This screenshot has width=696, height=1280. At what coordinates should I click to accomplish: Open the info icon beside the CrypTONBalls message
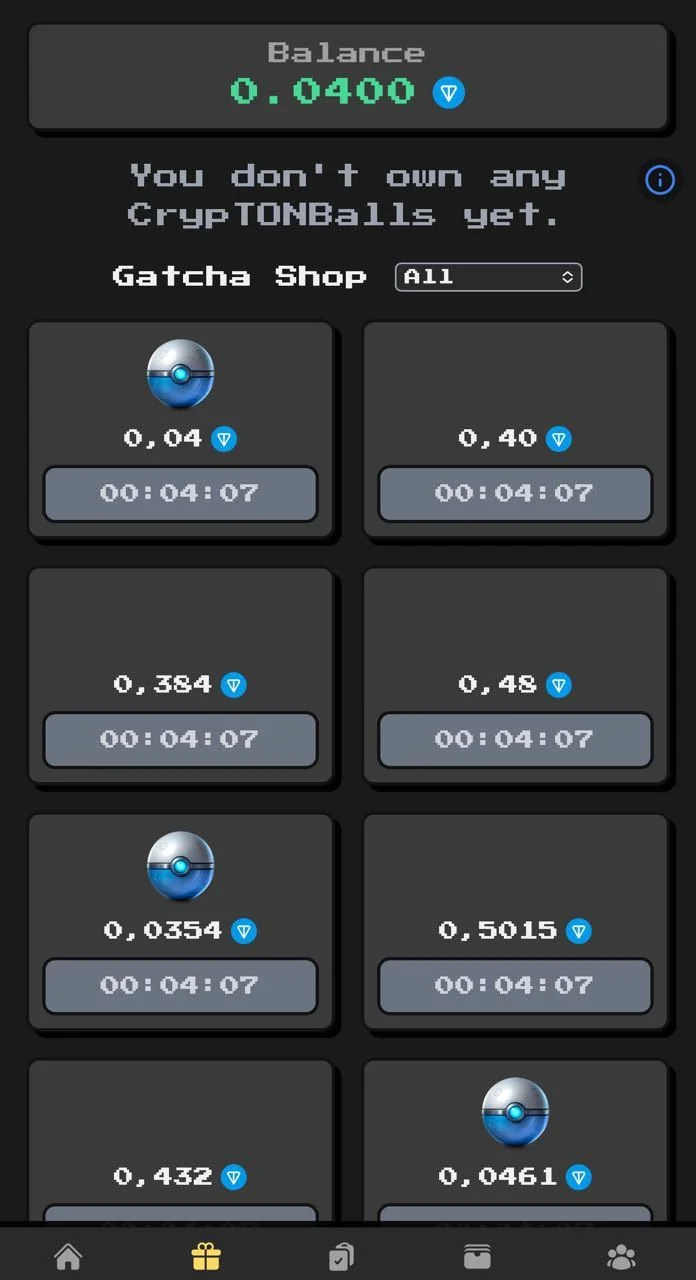tap(660, 180)
